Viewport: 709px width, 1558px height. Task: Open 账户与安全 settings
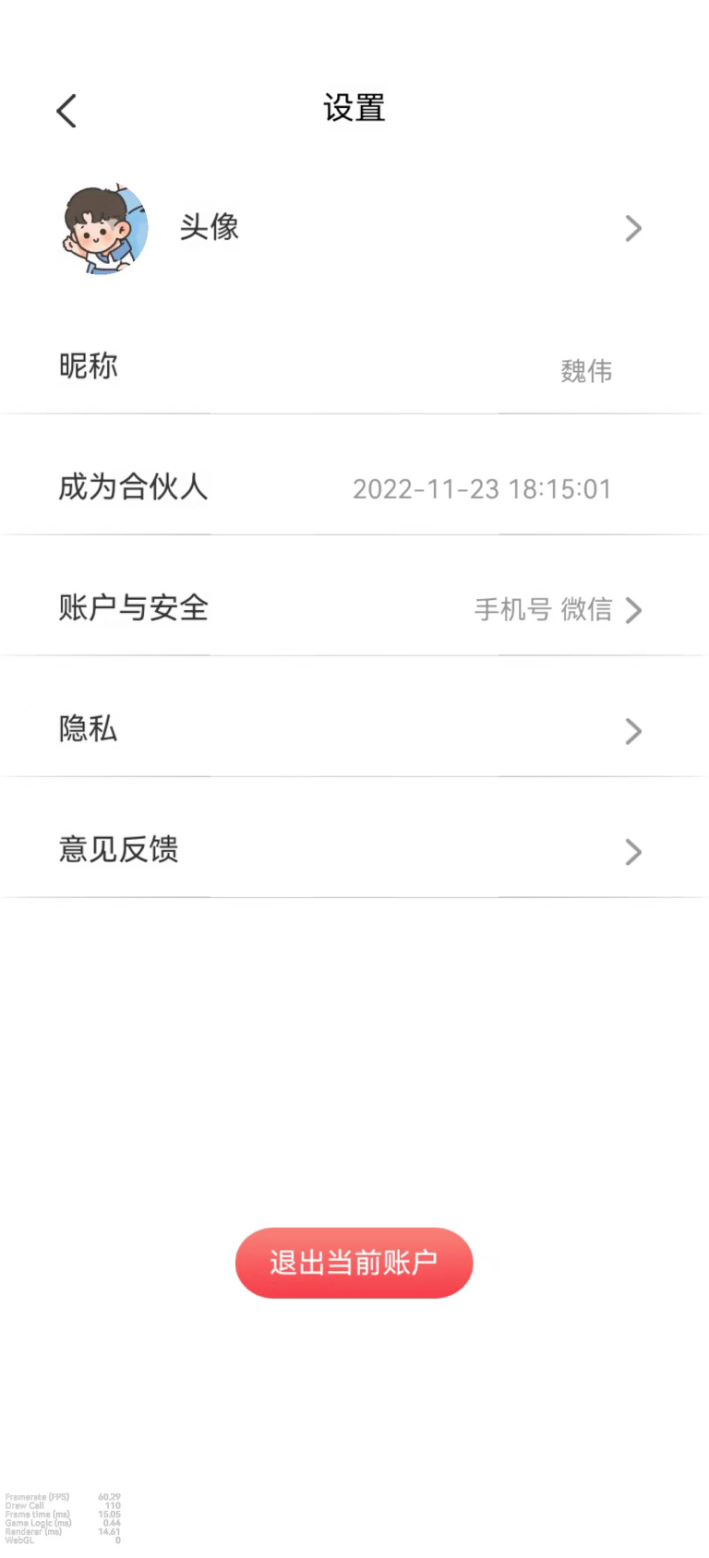click(x=354, y=608)
